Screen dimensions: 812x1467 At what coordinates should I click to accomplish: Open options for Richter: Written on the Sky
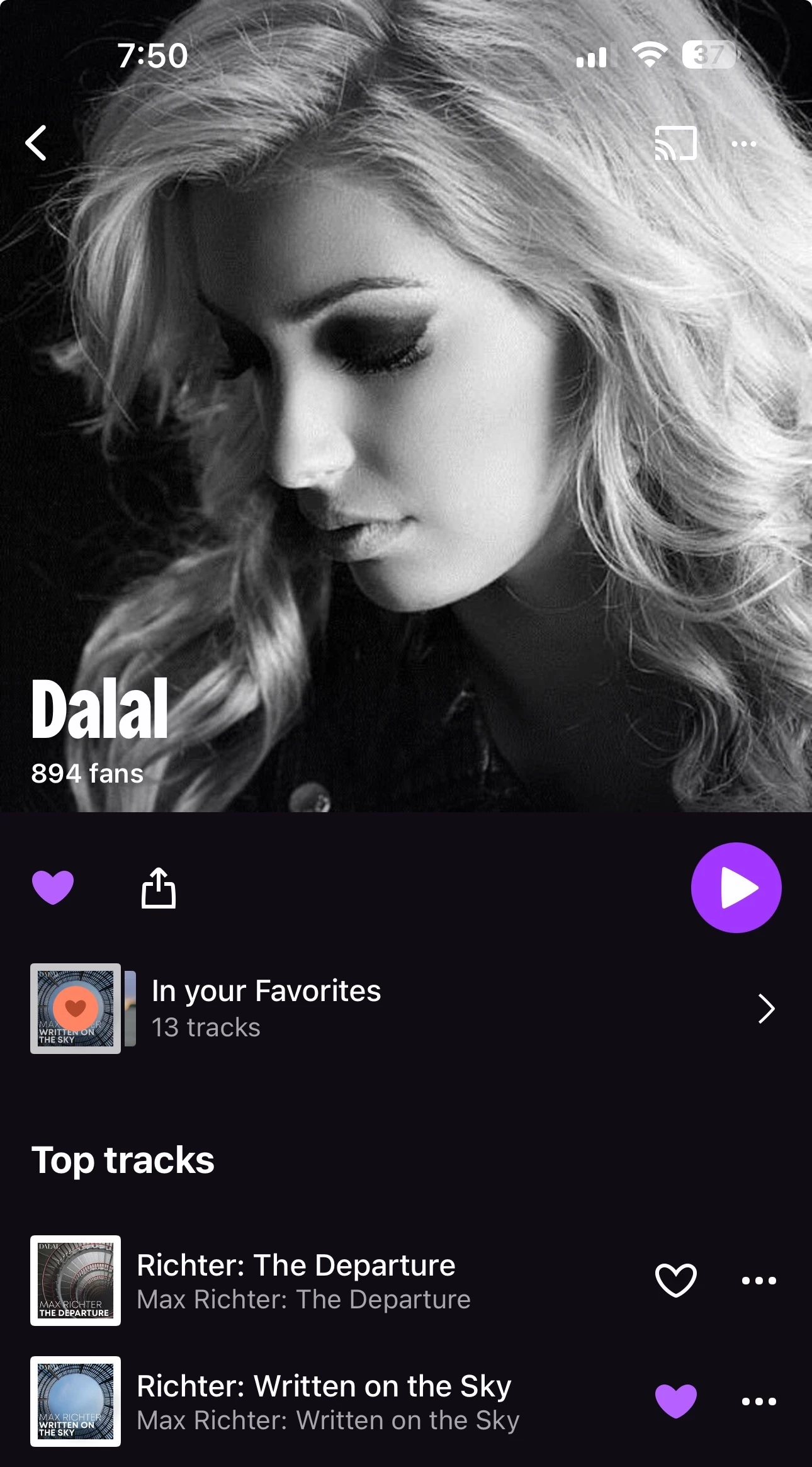coord(758,1401)
